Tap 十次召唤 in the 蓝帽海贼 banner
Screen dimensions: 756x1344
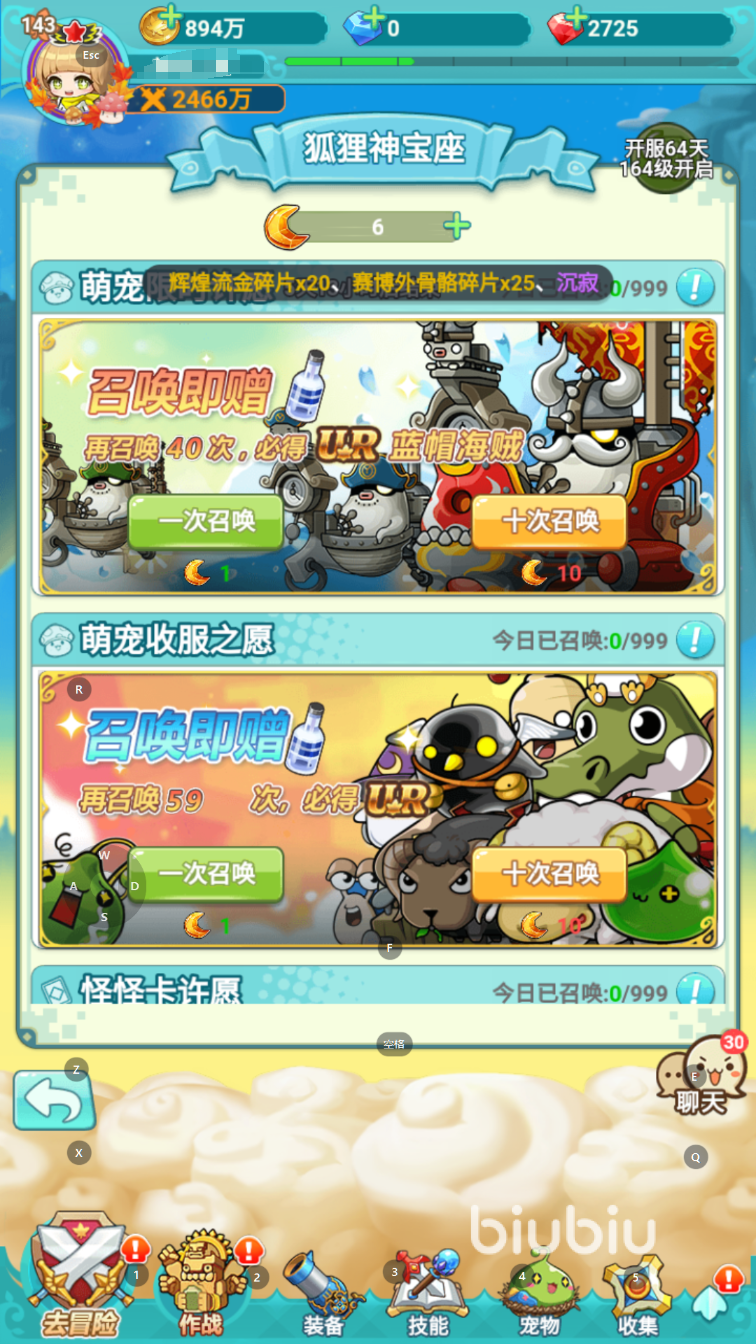[x=549, y=521]
